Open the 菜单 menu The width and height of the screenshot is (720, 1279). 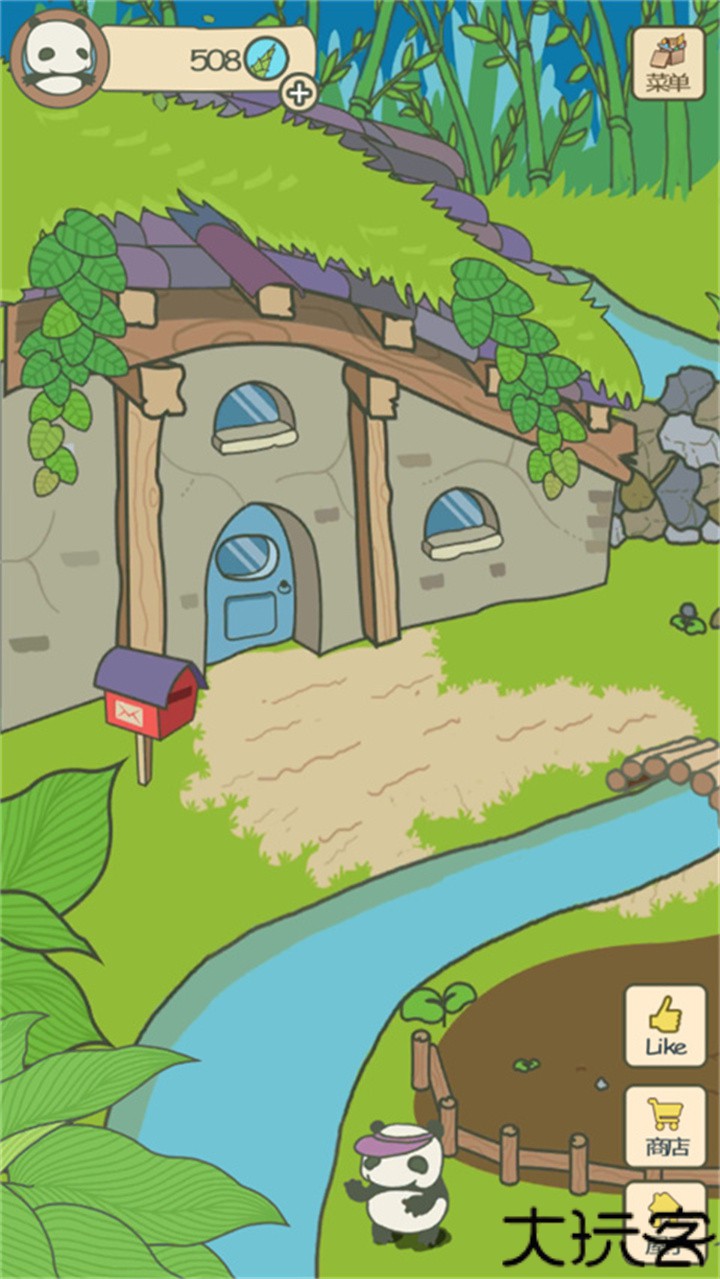coord(668,63)
